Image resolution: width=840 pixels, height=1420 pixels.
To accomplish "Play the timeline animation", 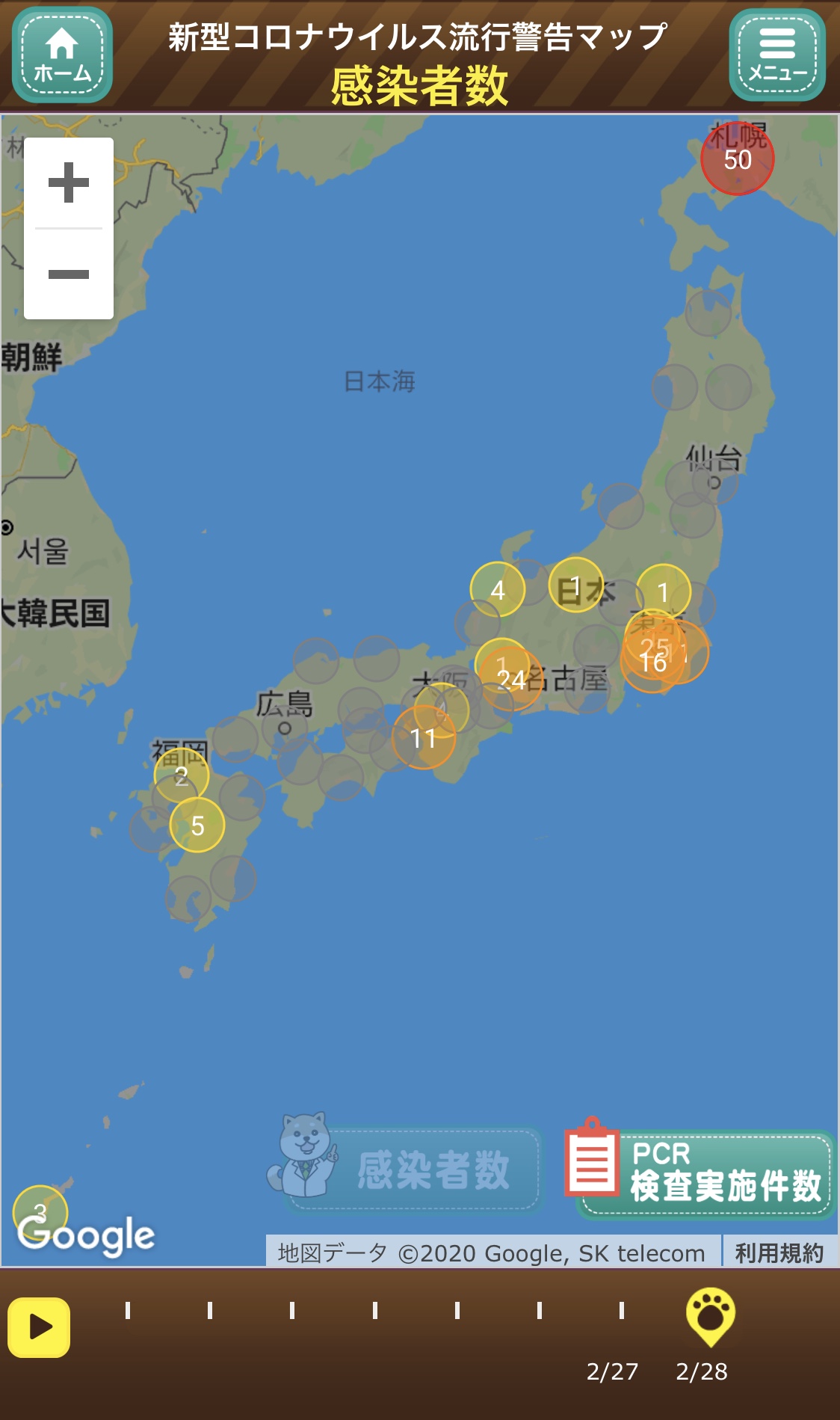I will (39, 1327).
